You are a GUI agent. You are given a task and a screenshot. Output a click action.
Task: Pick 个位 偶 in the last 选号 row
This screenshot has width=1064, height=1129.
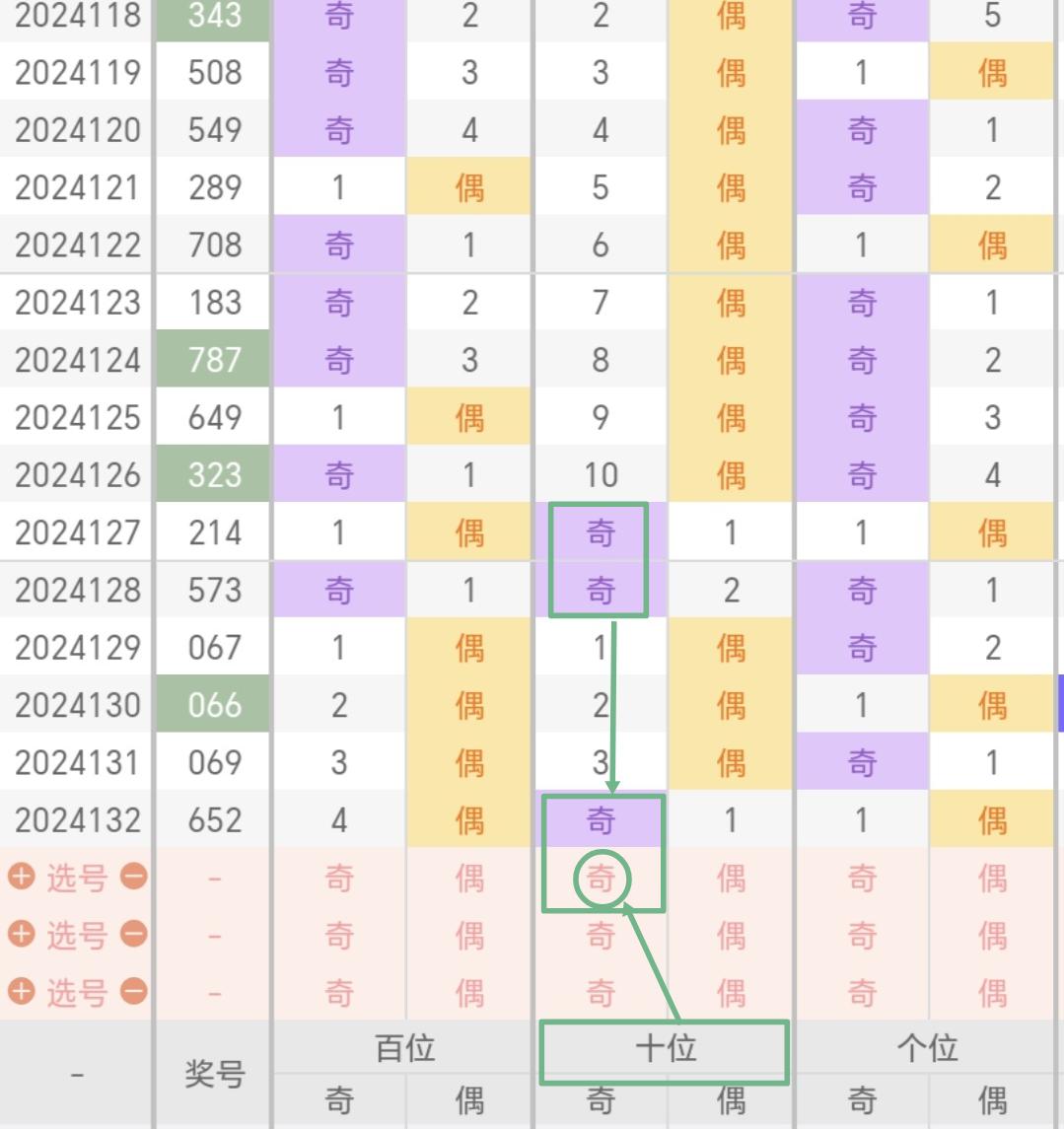[992, 991]
